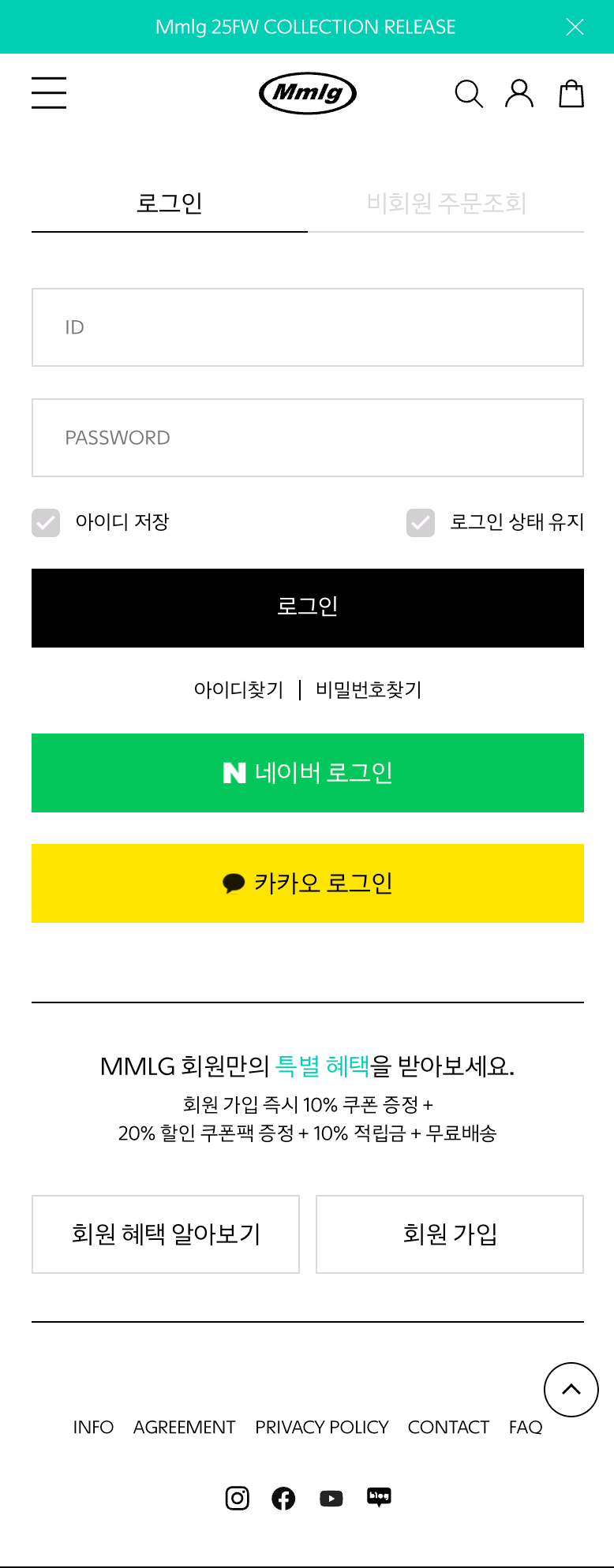The image size is (614, 1568).
Task: Toggle the 아이디 저장 checkbox
Action: 46,522
